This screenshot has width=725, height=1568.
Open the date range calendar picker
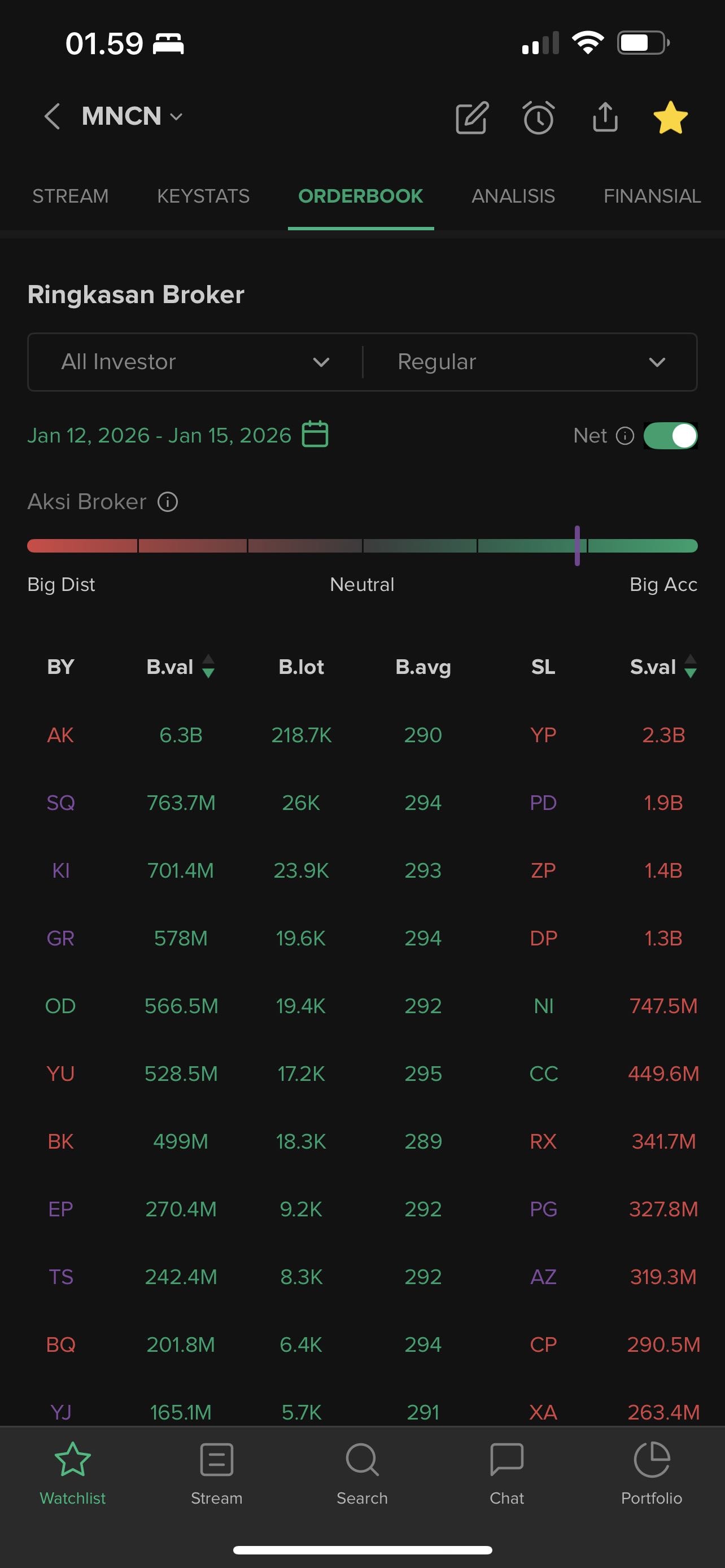315,435
